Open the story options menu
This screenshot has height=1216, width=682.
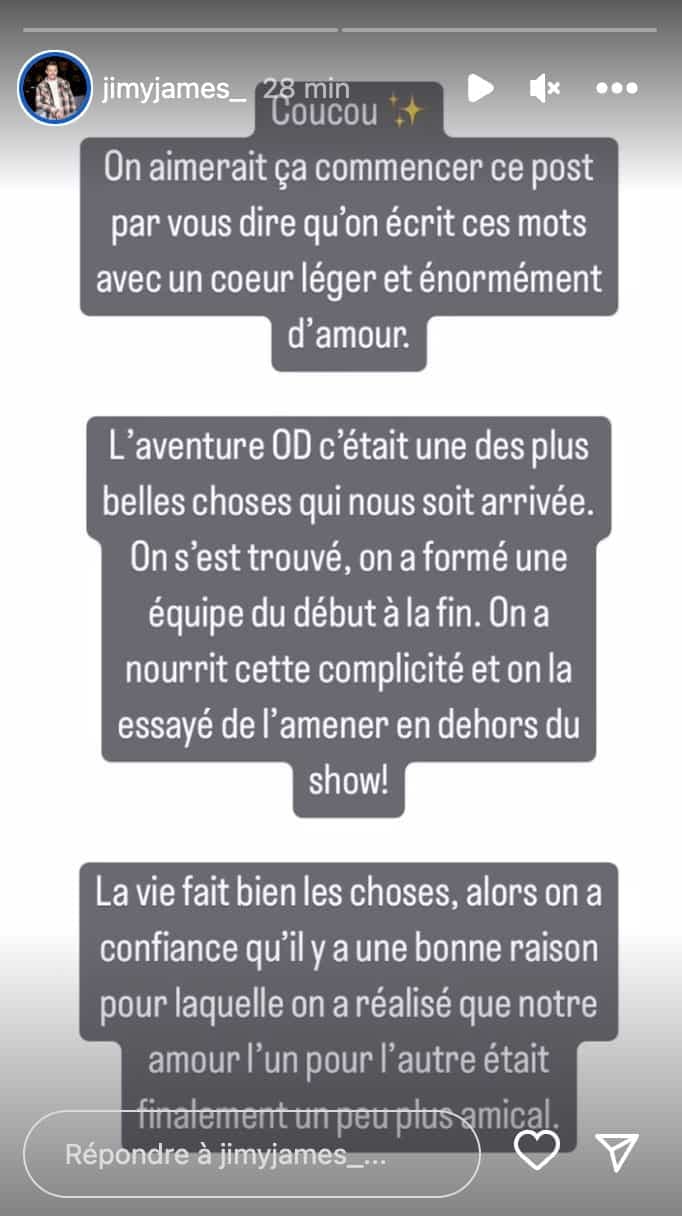tap(616, 89)
